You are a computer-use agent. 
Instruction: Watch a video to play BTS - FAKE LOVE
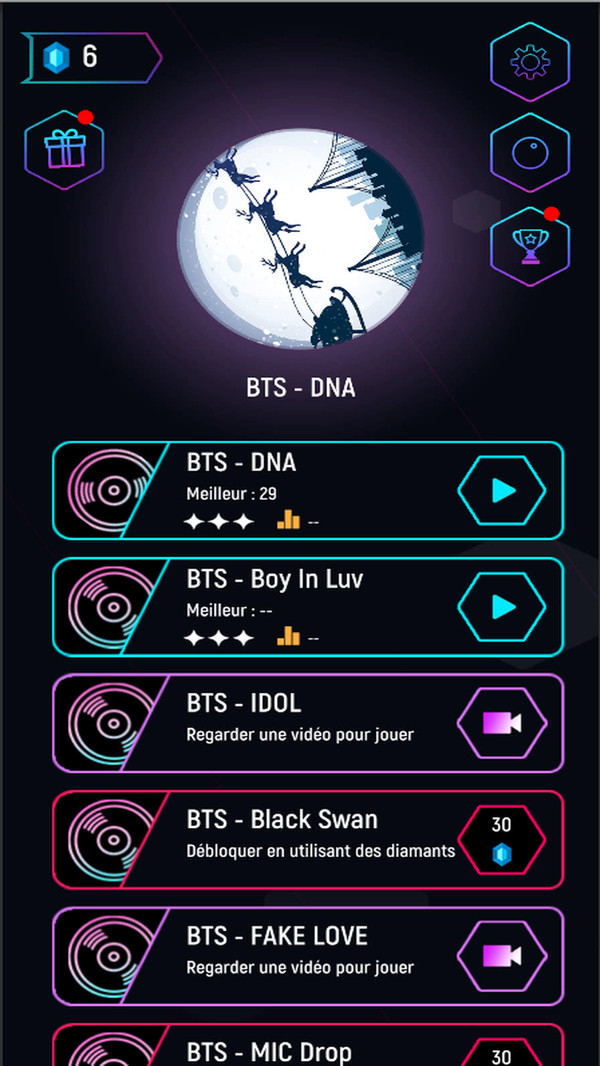(502, 956)
